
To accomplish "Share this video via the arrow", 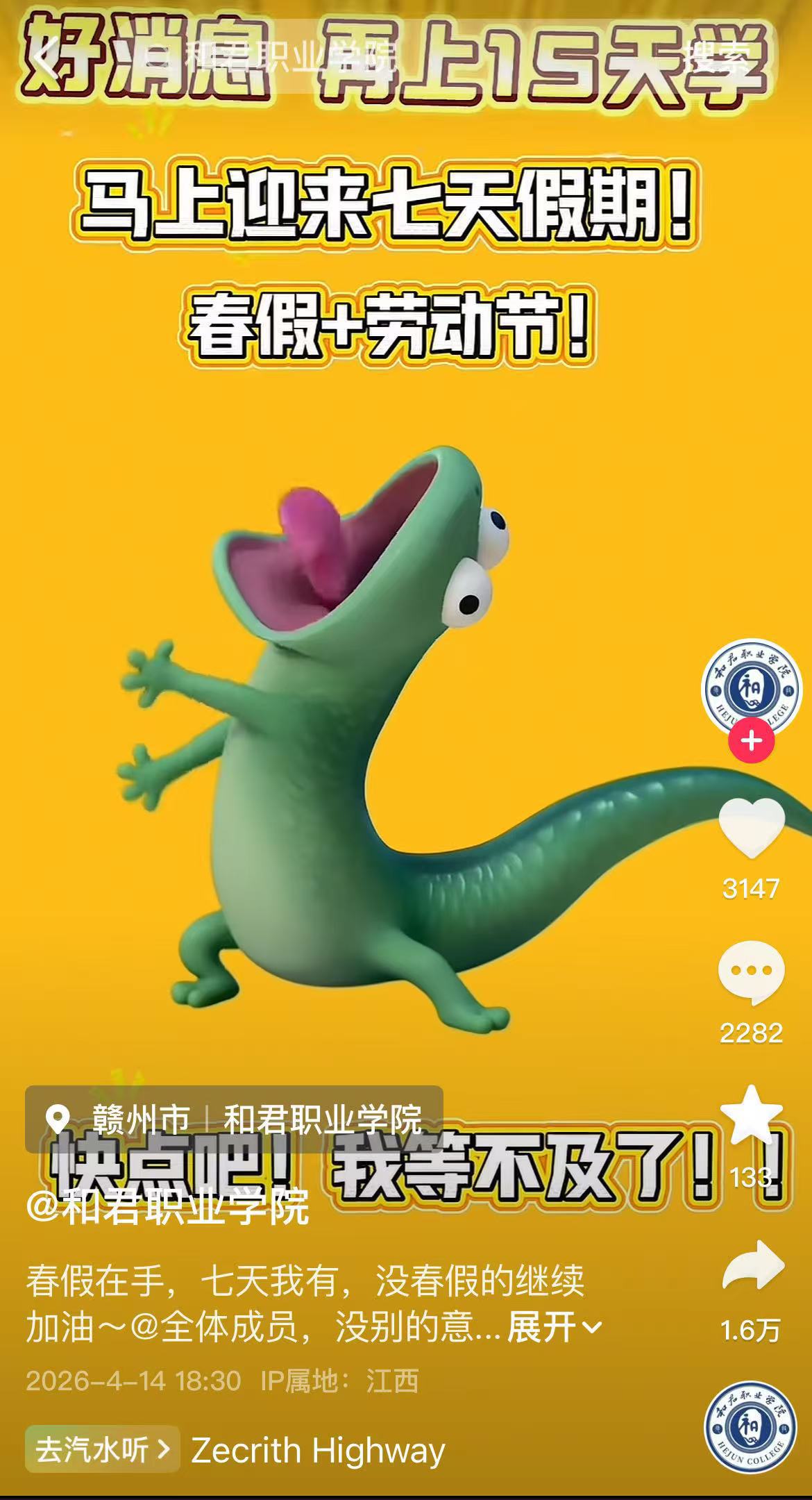I will (752, 1265).
